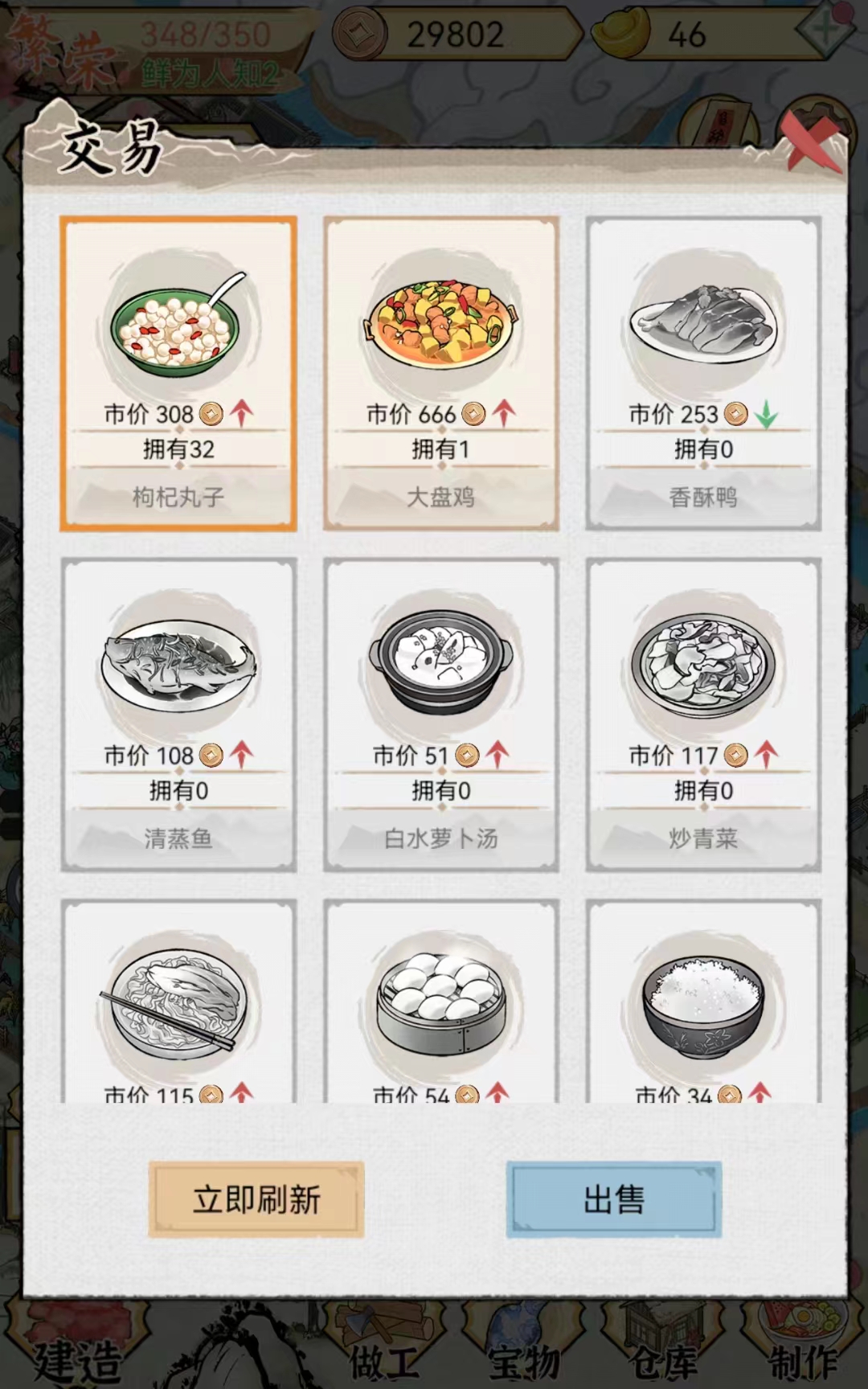Select the 枸杞丸子 dish card
Image resolution: width=868 pixels, height=1389 pixels.
click(x=178, y=374)
